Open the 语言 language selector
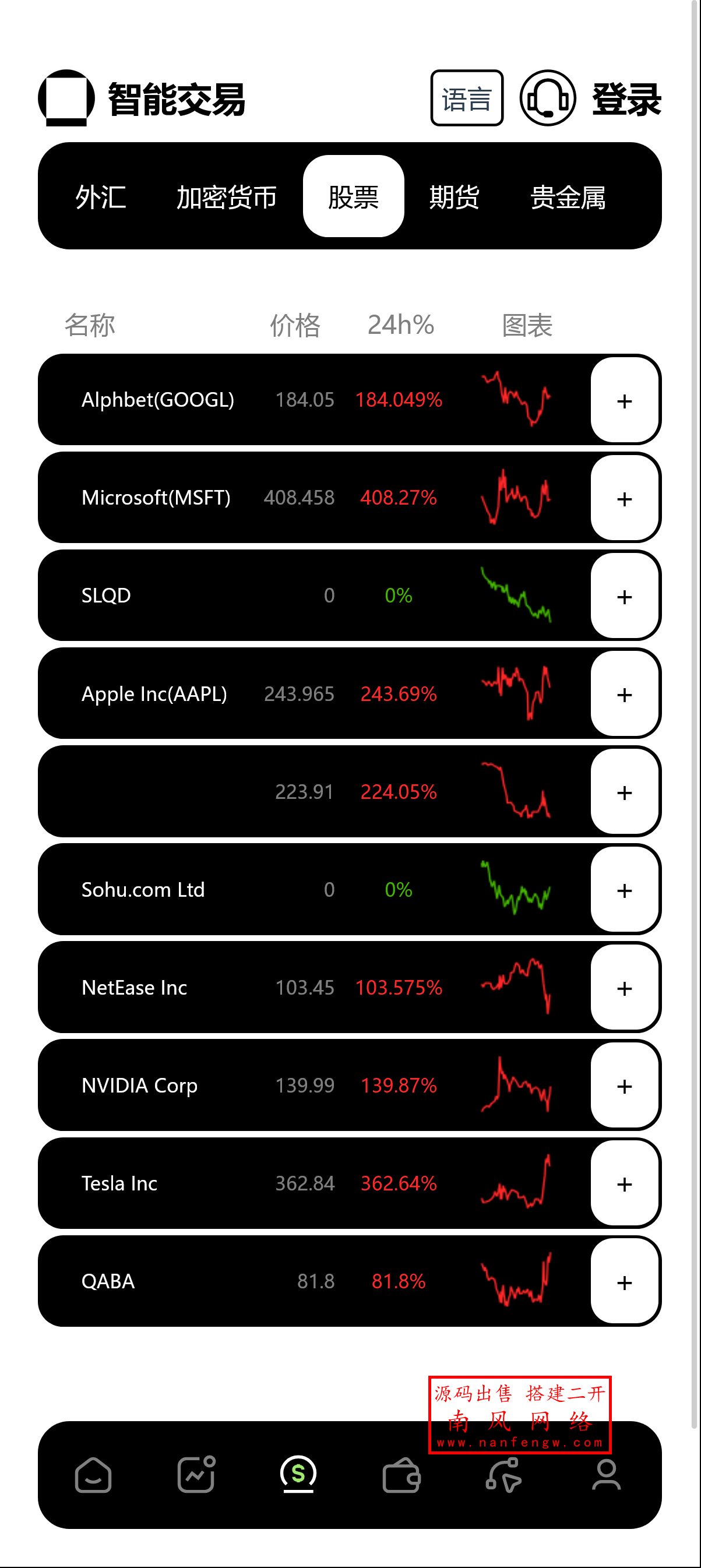The image size is (701, 1568). click(466, 98)
